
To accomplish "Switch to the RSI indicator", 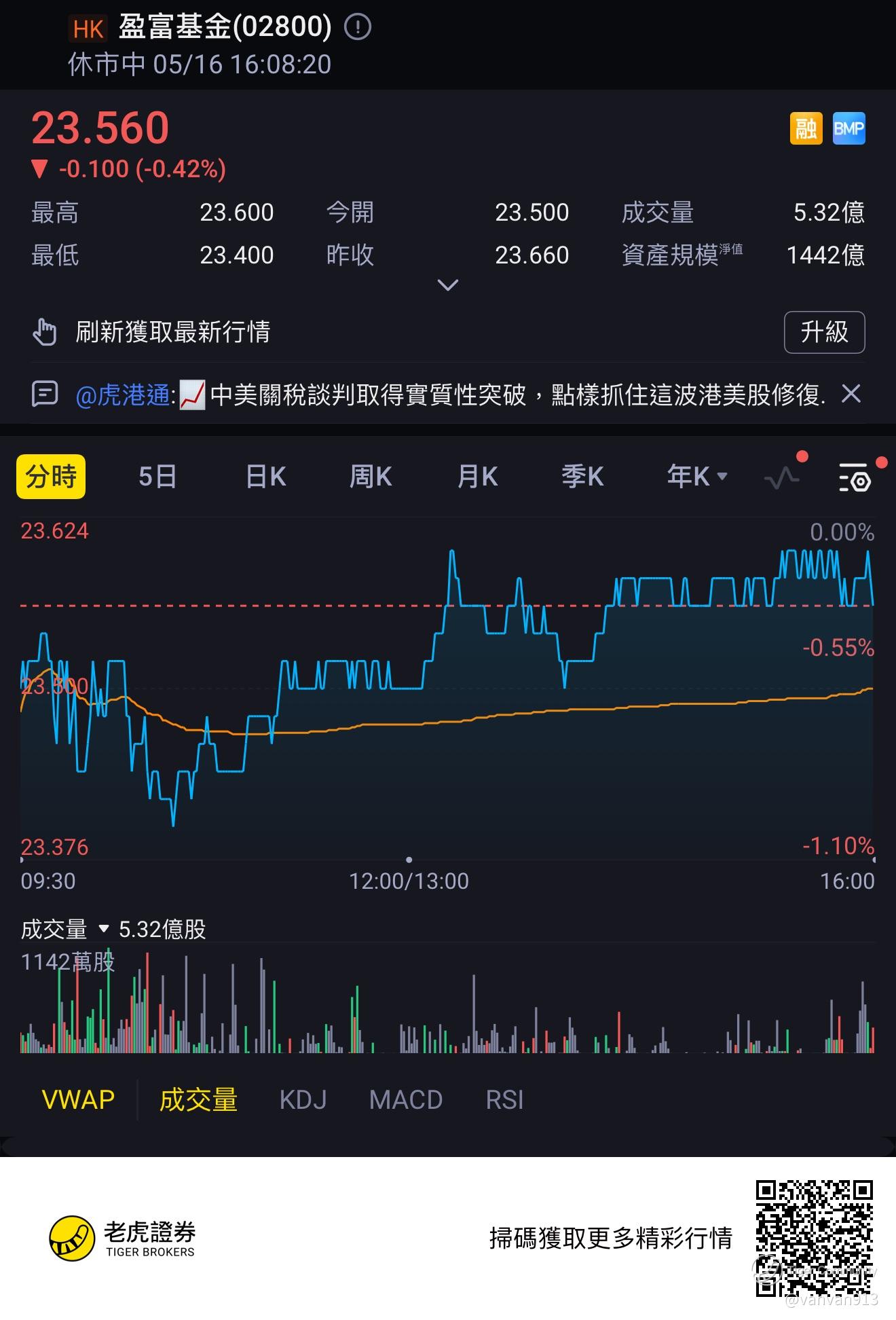I will [x=504, y=1100].
